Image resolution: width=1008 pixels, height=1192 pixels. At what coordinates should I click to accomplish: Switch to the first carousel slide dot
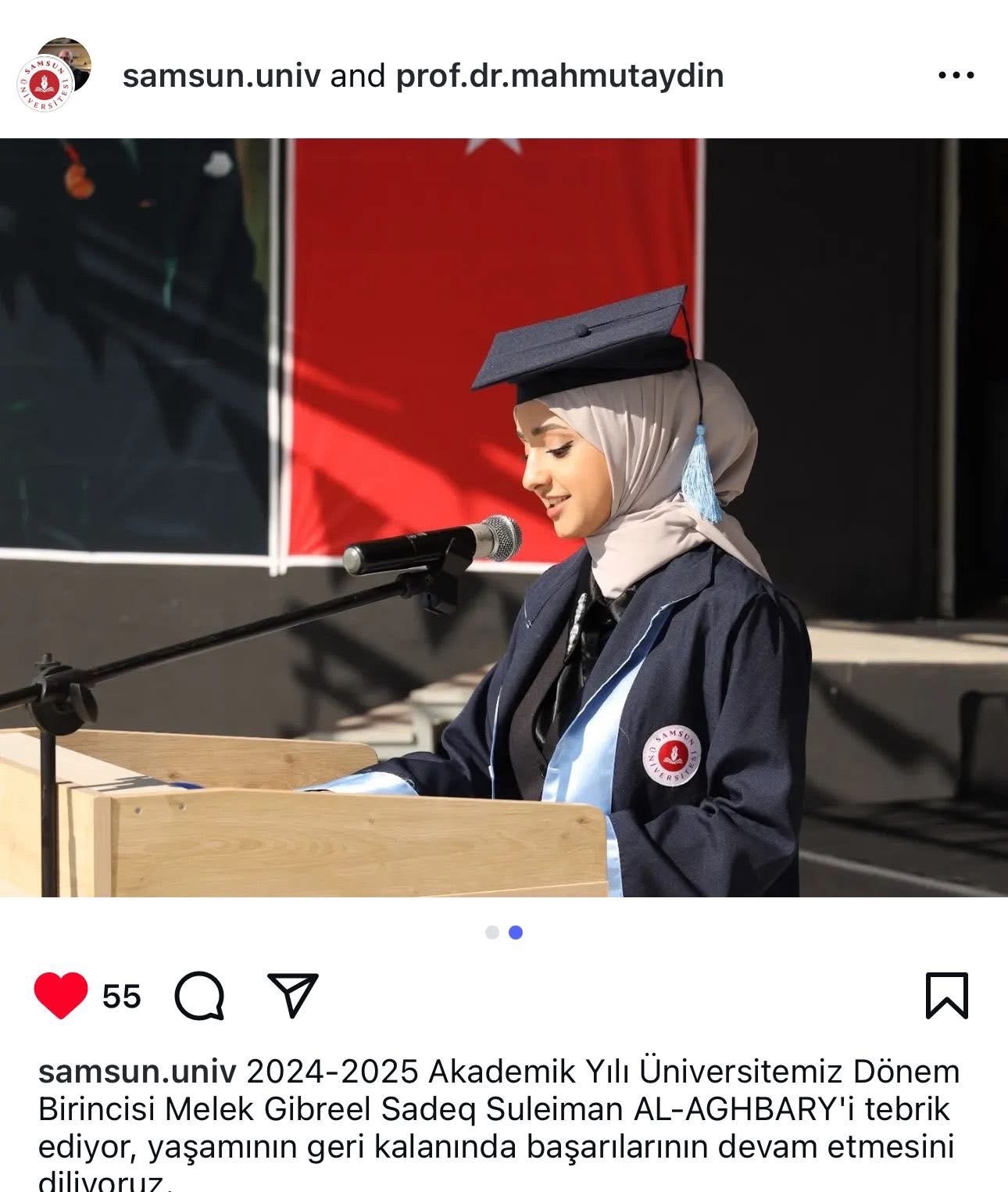coord(491,931)
